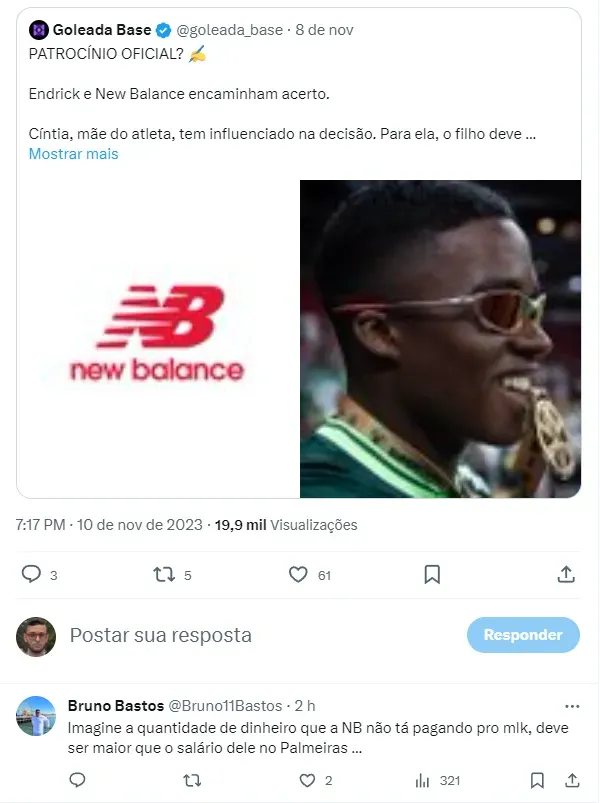Repost the main post
Screen dimensions: 600x803
[163, 574]
